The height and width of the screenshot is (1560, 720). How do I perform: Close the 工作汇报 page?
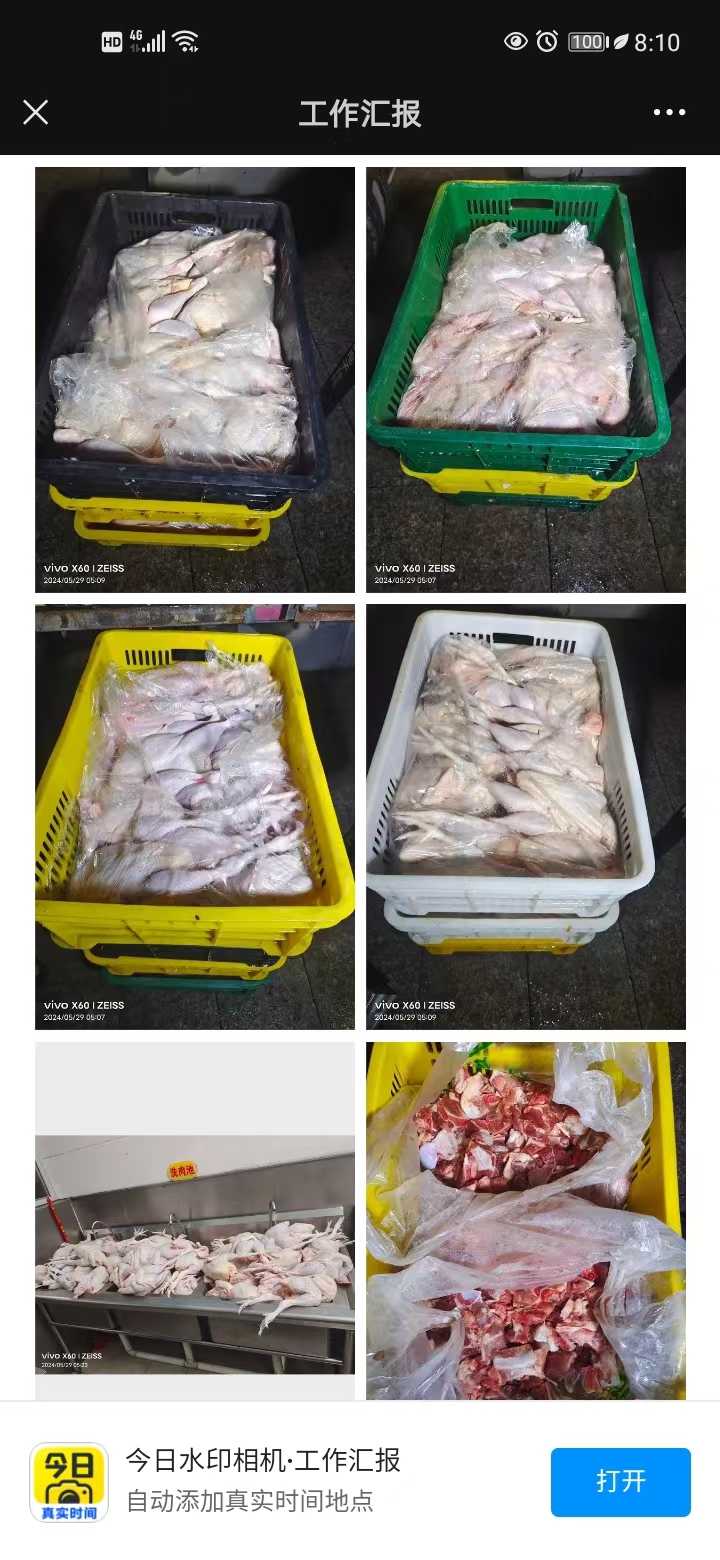point(36,112)
